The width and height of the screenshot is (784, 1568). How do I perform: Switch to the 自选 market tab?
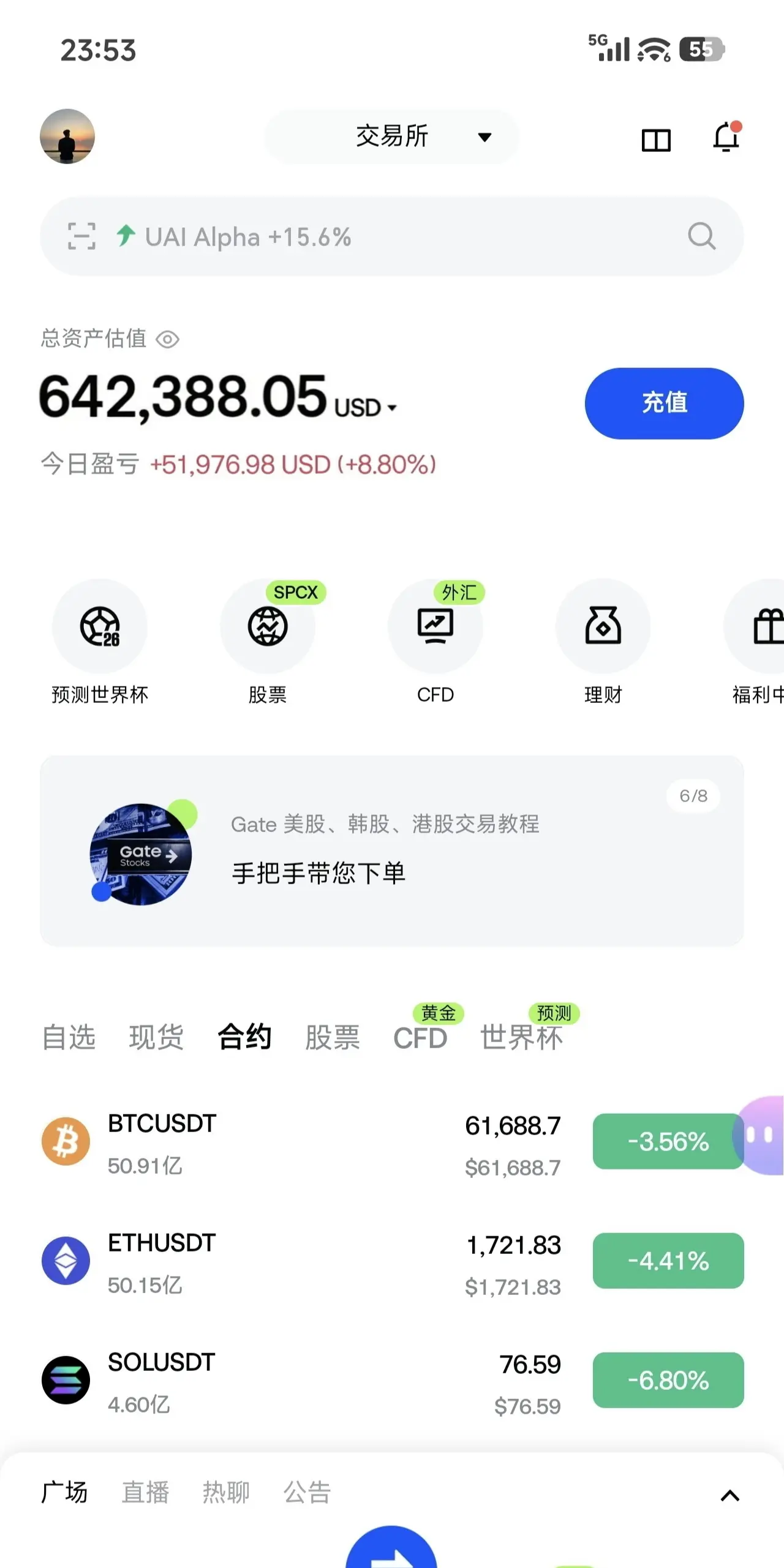point(69,1037)
